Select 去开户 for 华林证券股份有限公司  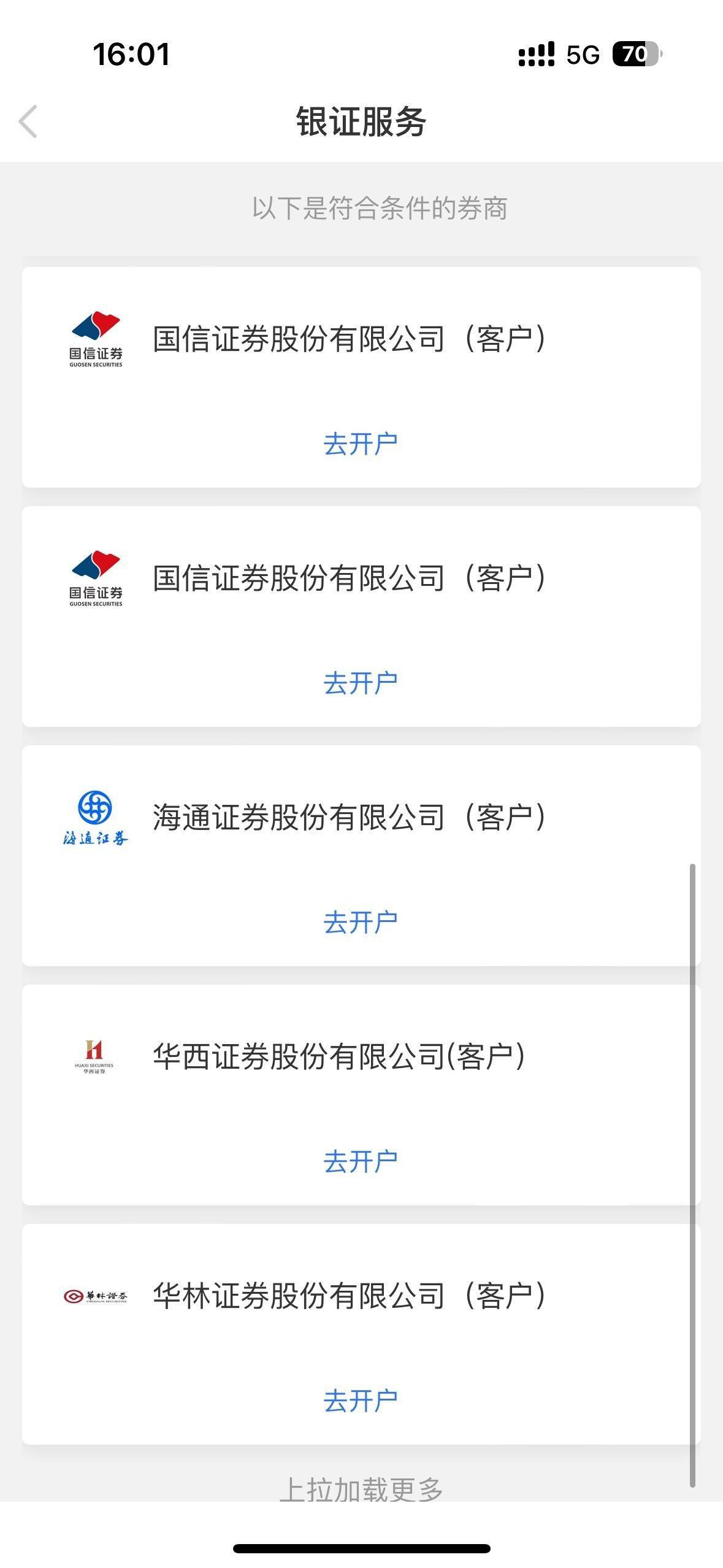click(x=361, y=1401)
